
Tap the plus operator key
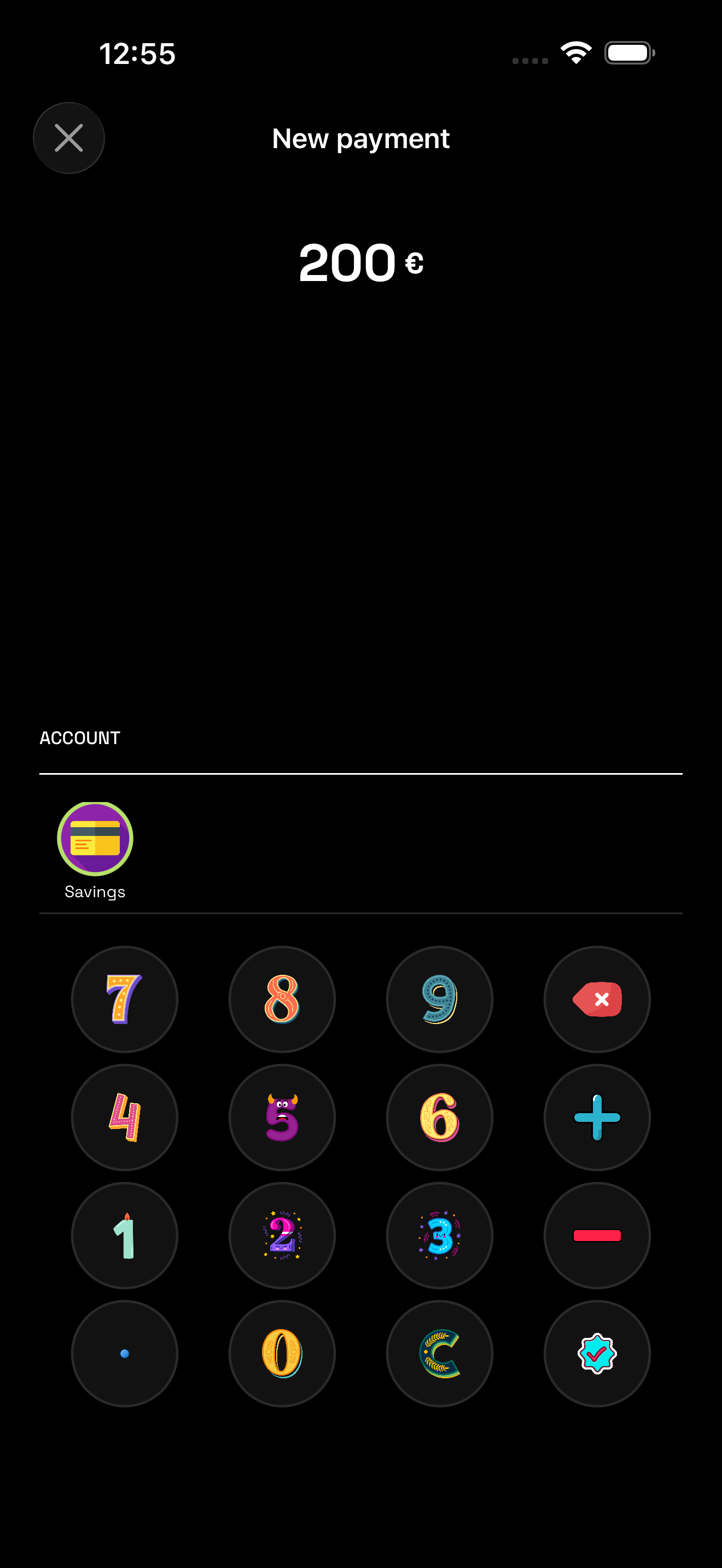(x=597, y=1117)
